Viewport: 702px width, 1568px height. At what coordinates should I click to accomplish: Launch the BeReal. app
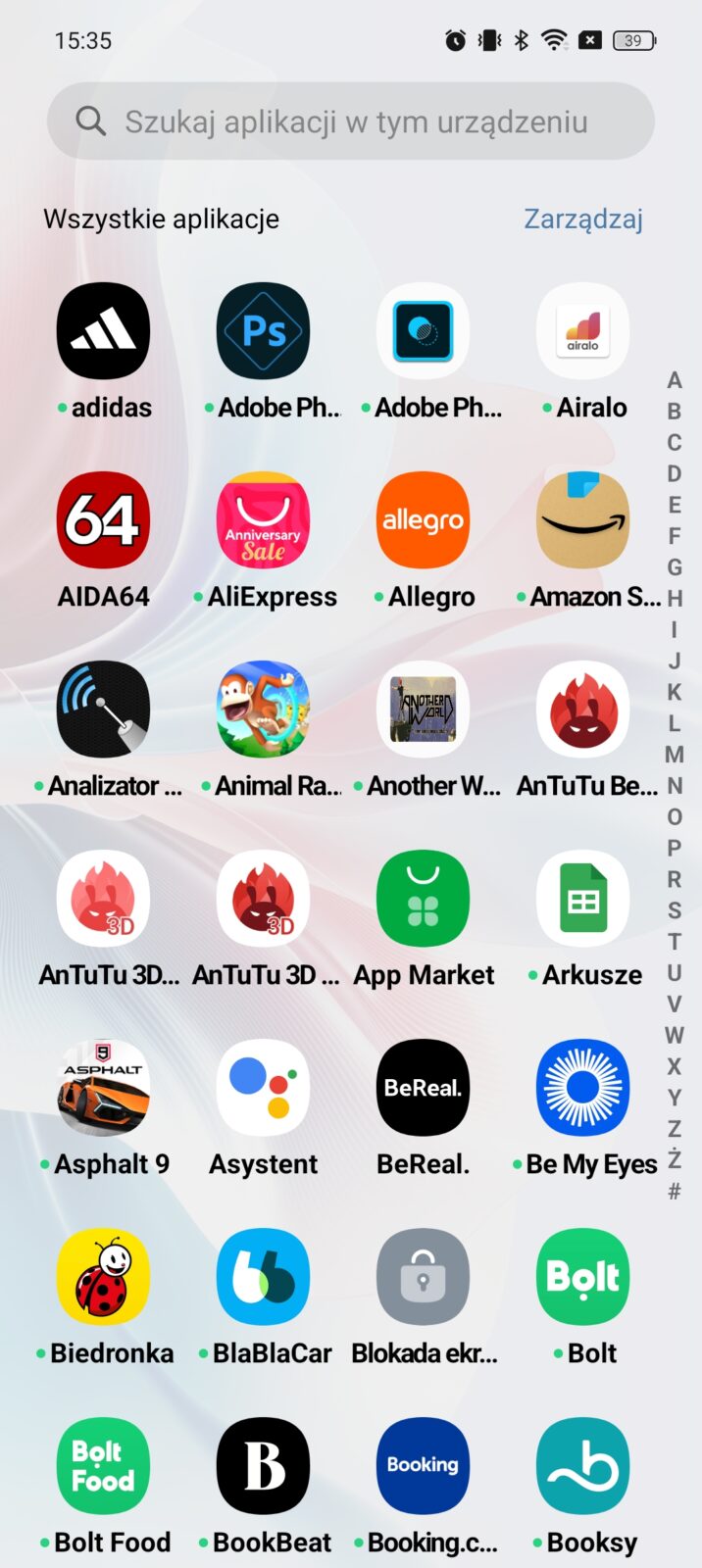[x=423, y=1088]
